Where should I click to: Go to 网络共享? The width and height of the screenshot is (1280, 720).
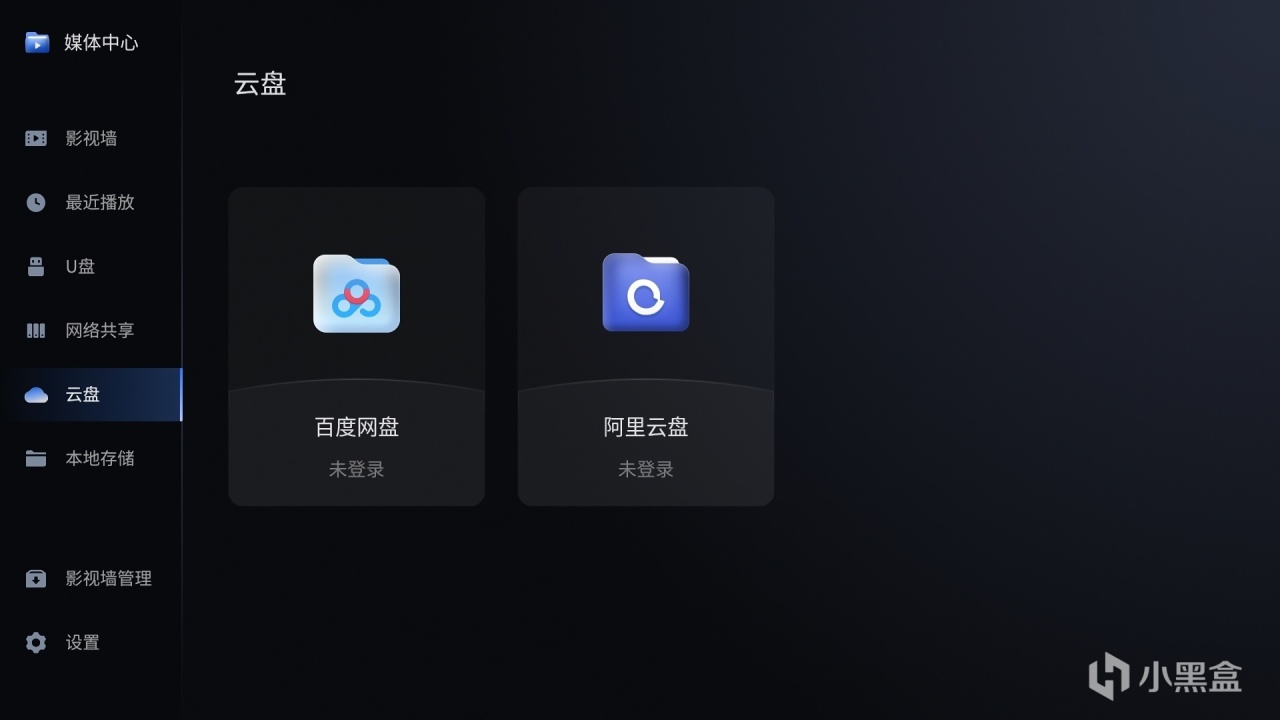[98, 330]
